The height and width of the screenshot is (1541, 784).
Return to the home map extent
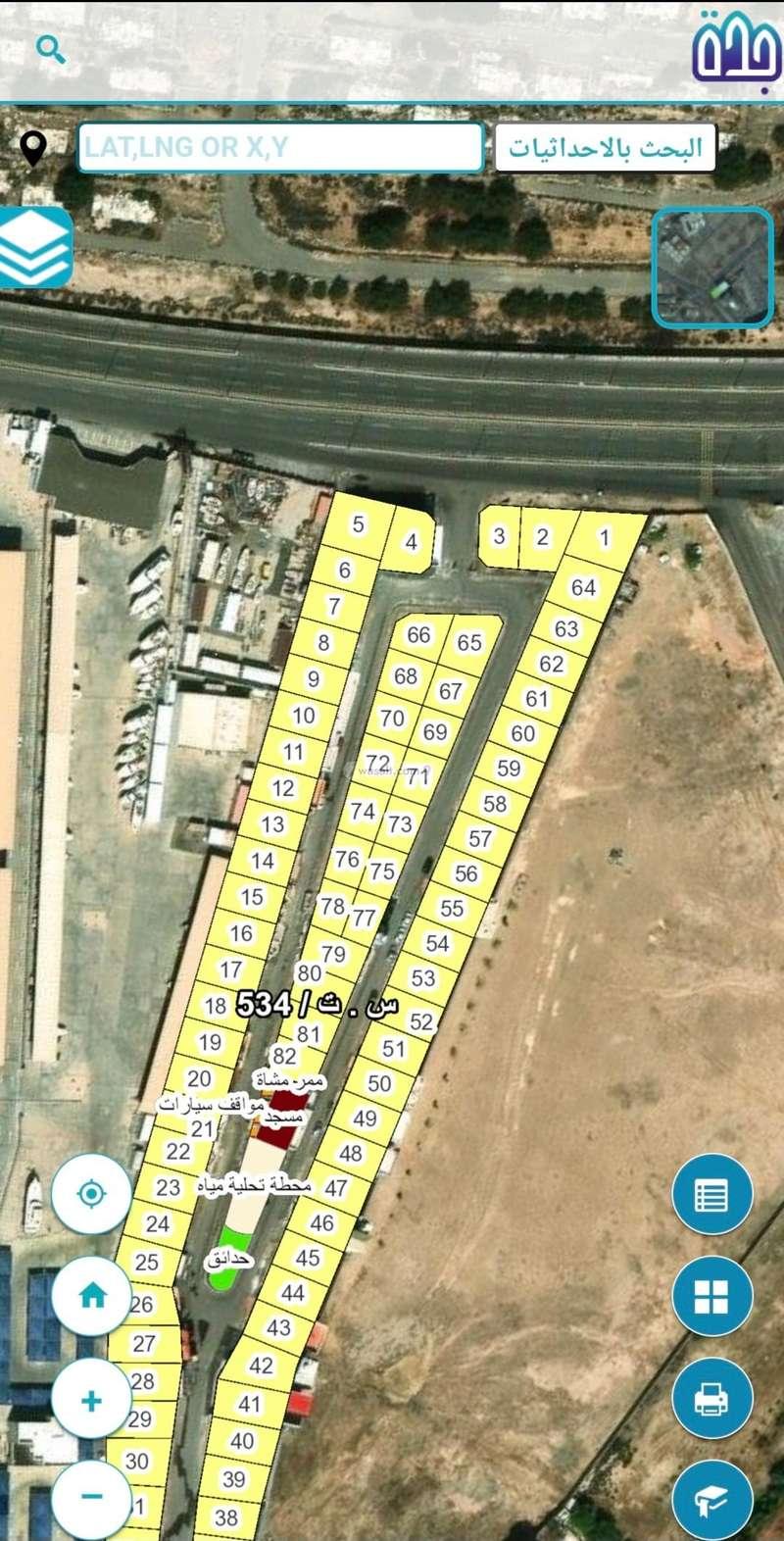coord(91,1296)
